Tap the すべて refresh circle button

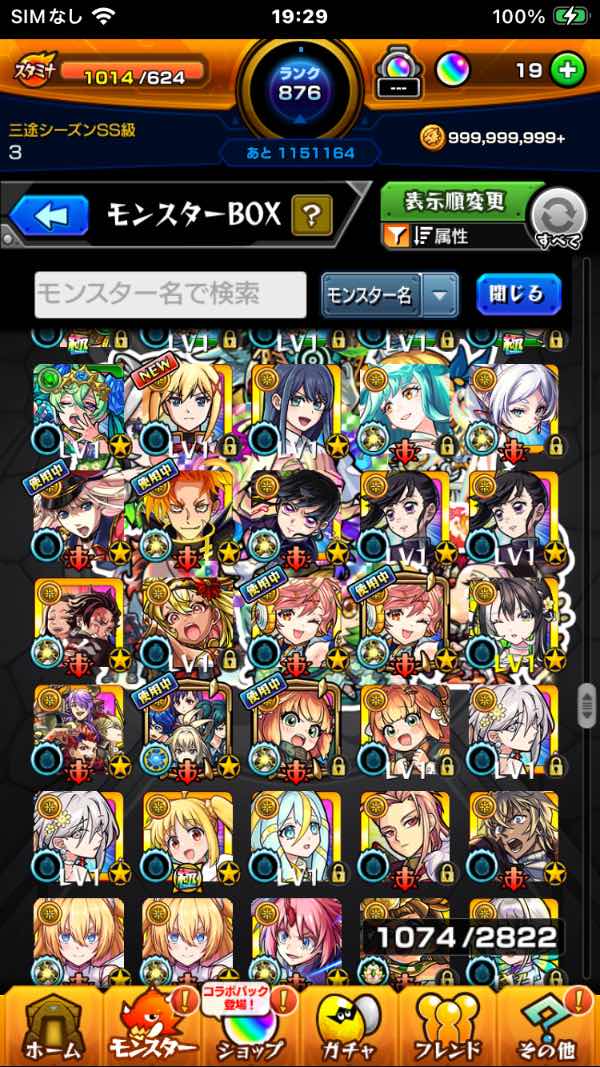pyautogui.click(x=559, y=219)
